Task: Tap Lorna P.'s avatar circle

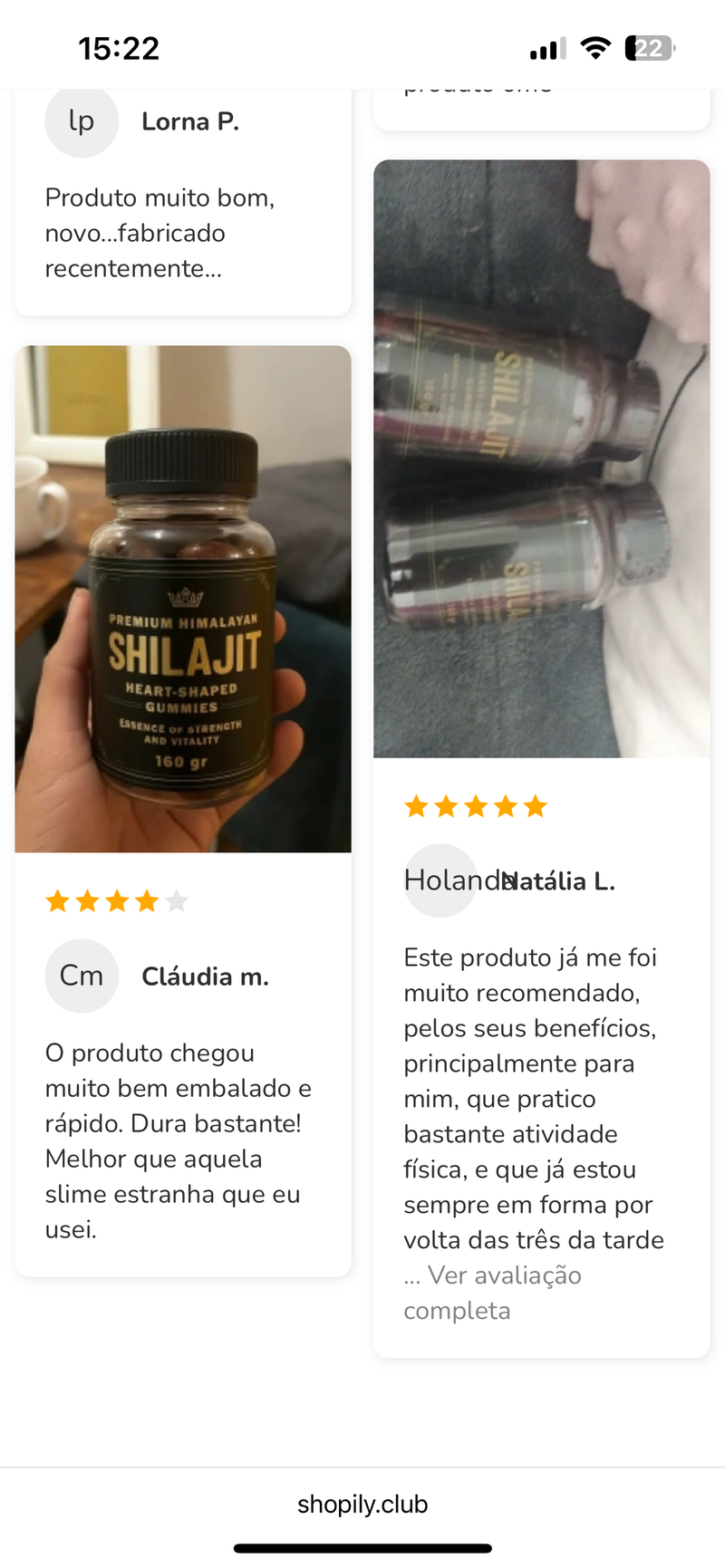Action: (x=82, y=120)
